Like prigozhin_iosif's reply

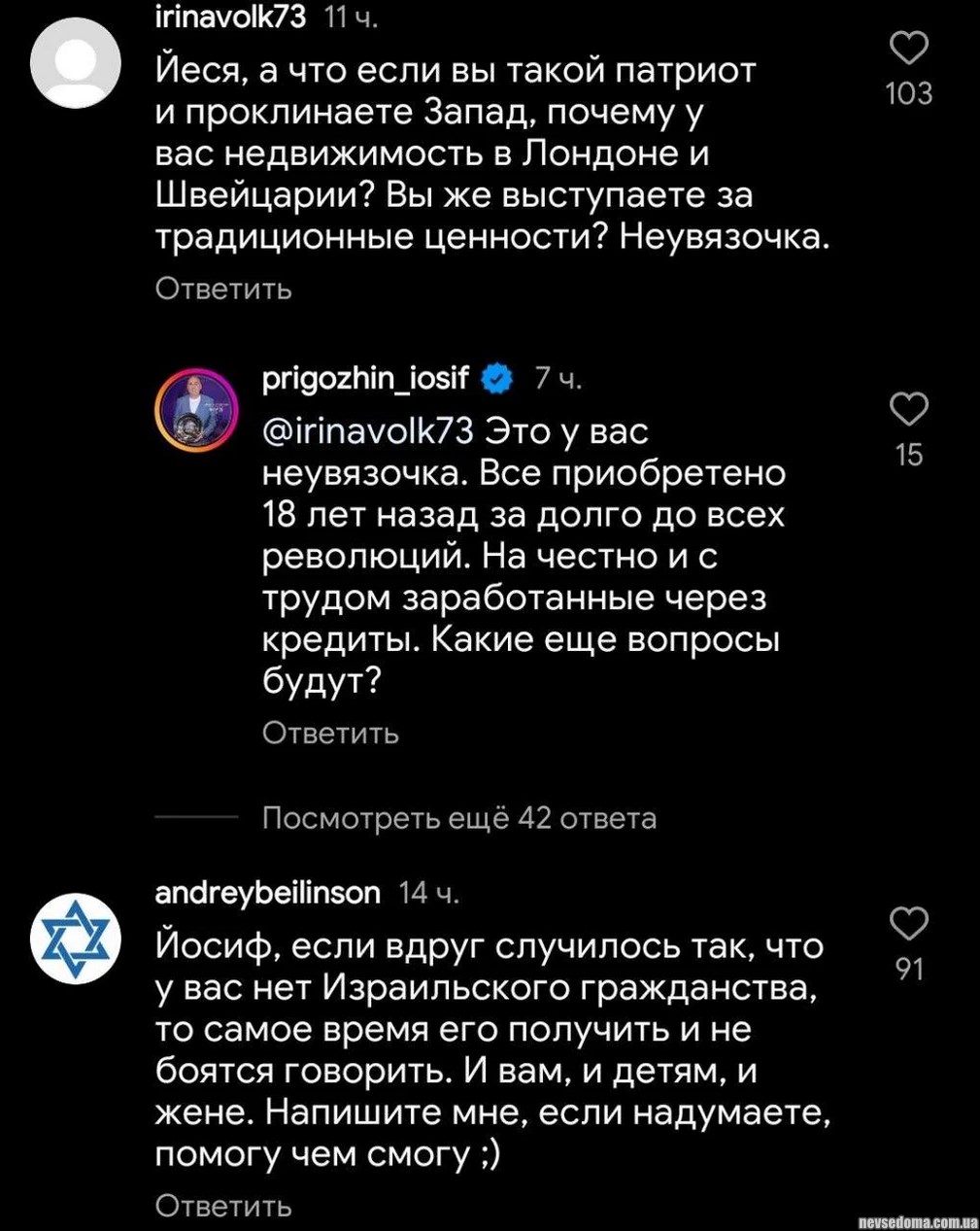click(x=909, y=409)
